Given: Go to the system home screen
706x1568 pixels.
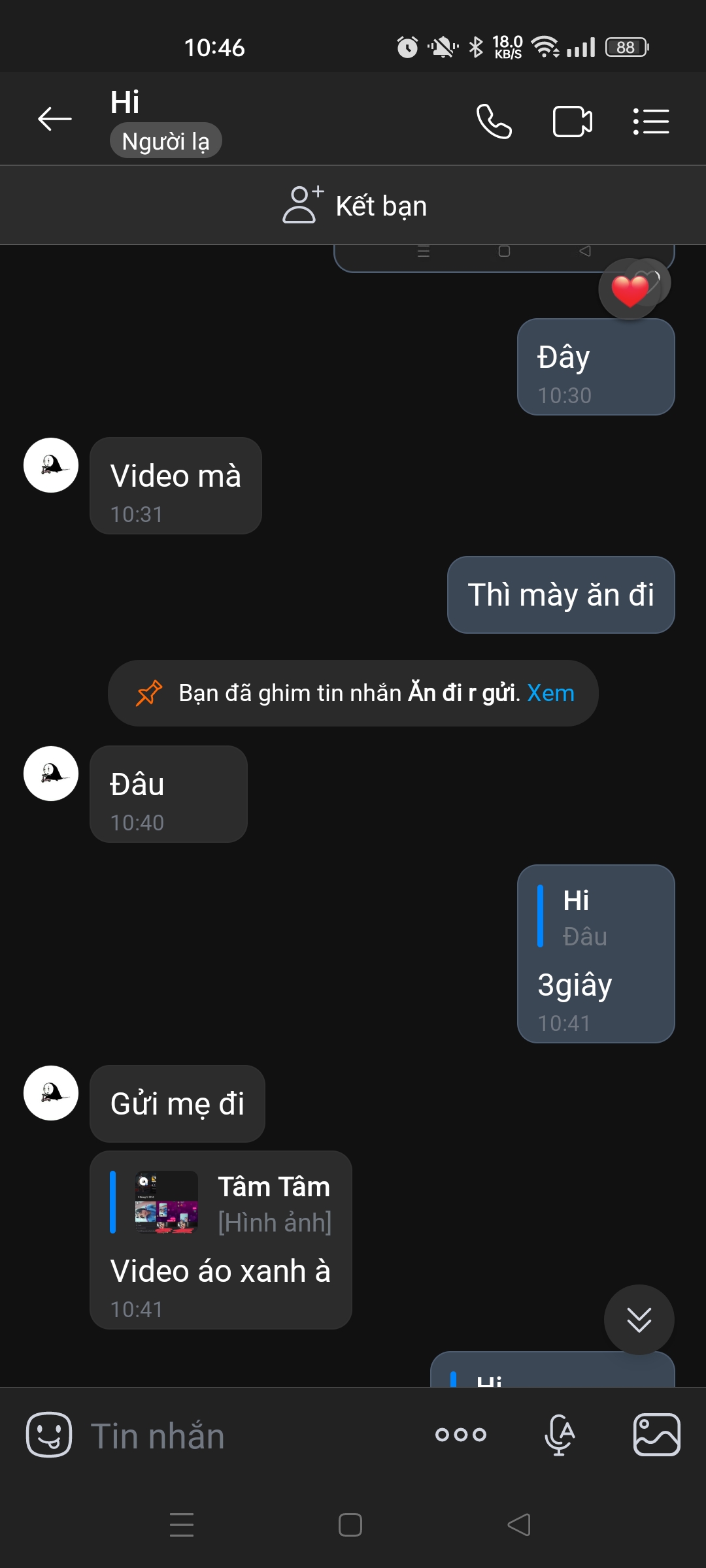Looking at the screenshot, I should tap(350, 1525).
